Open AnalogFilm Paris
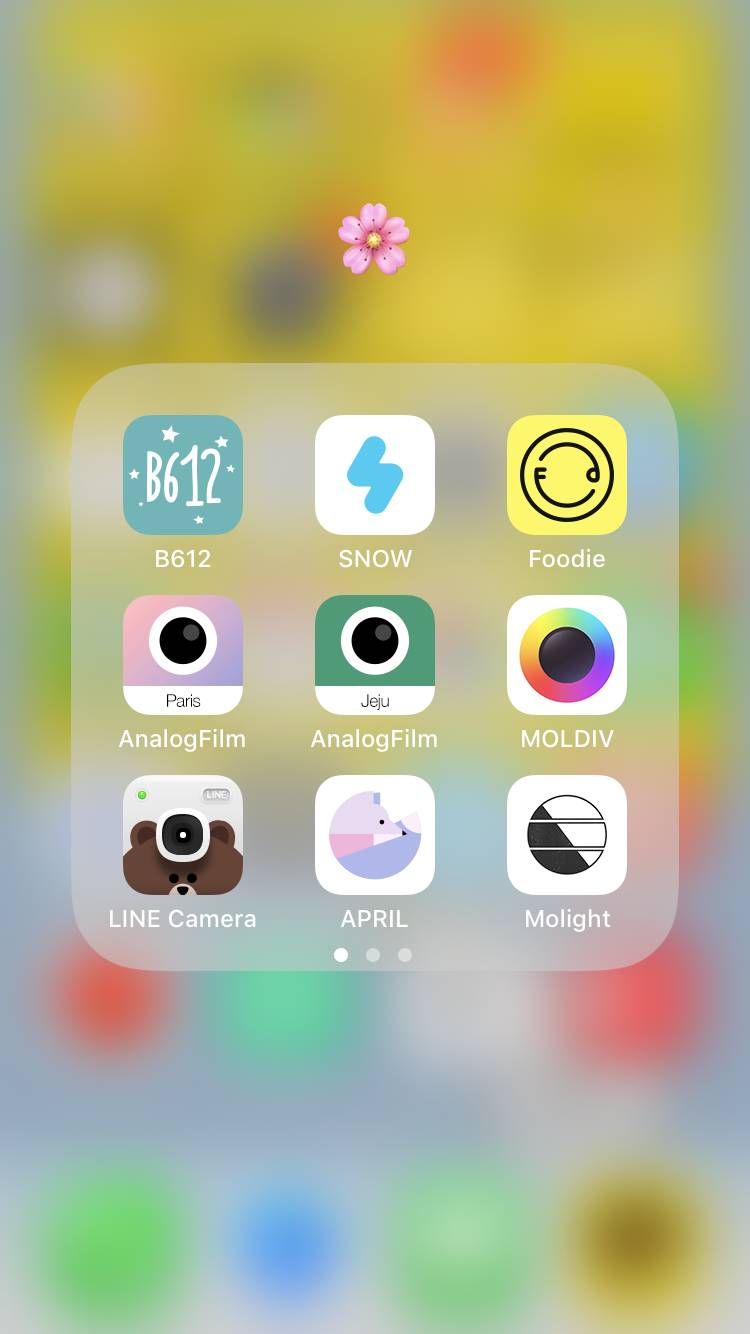 (183, 655)
